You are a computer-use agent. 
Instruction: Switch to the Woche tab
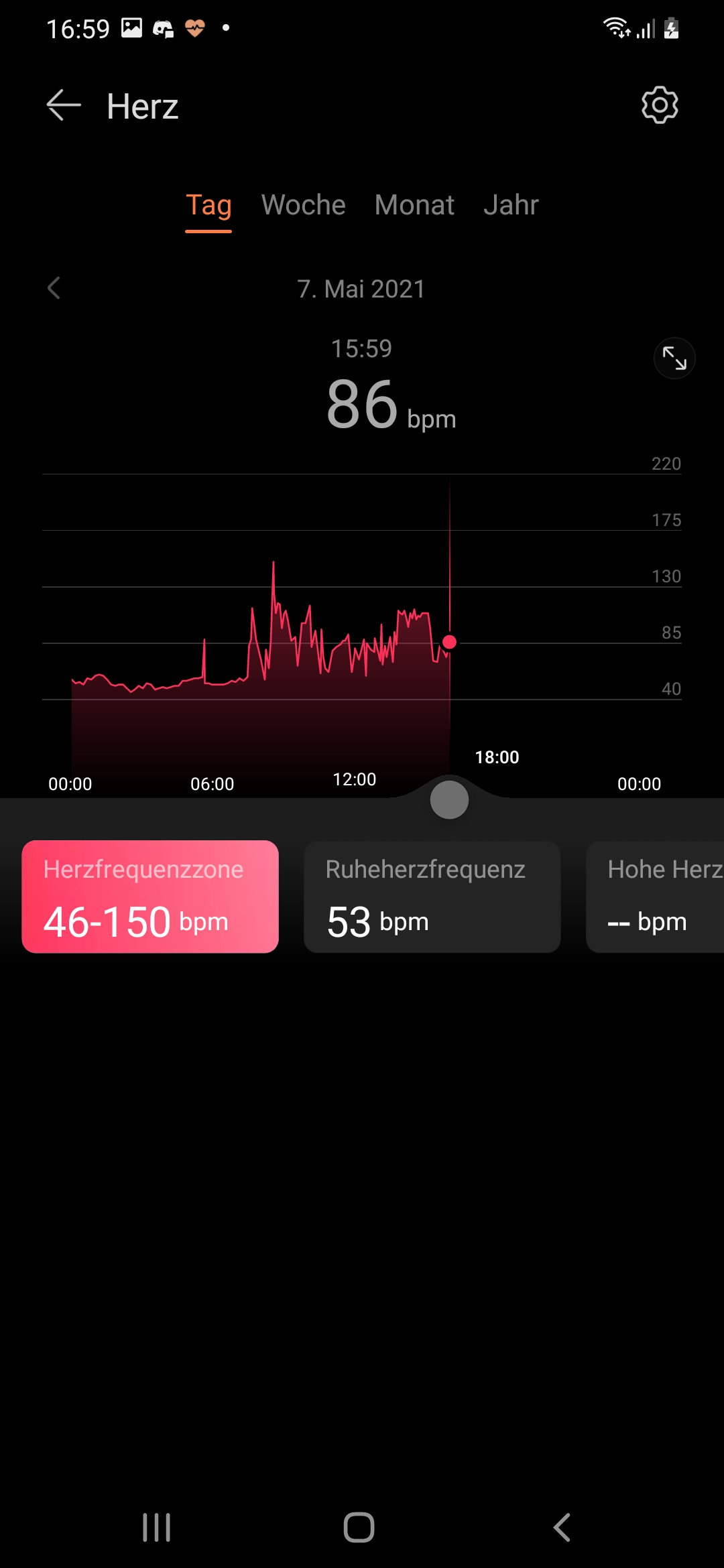(x=303, y=205)
